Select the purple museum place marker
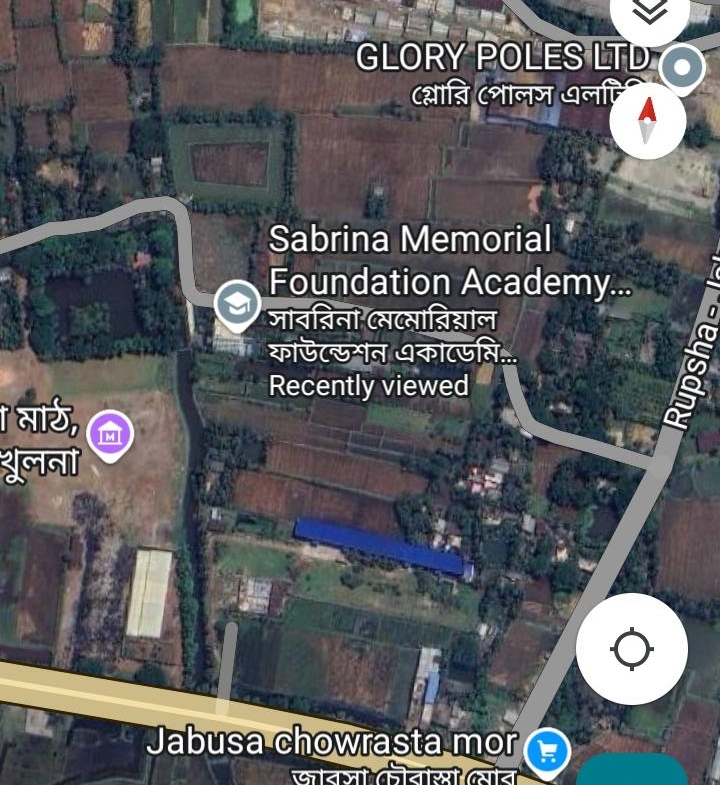Screen dimensions: 720x785 [110, 435]
